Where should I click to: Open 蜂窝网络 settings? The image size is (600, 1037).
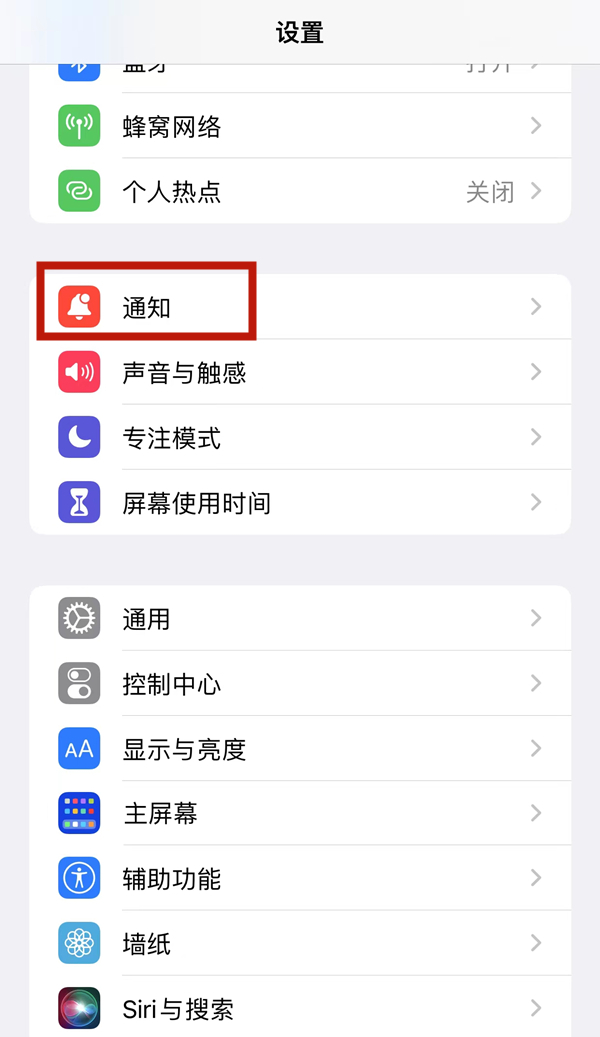tap(300, 127)
